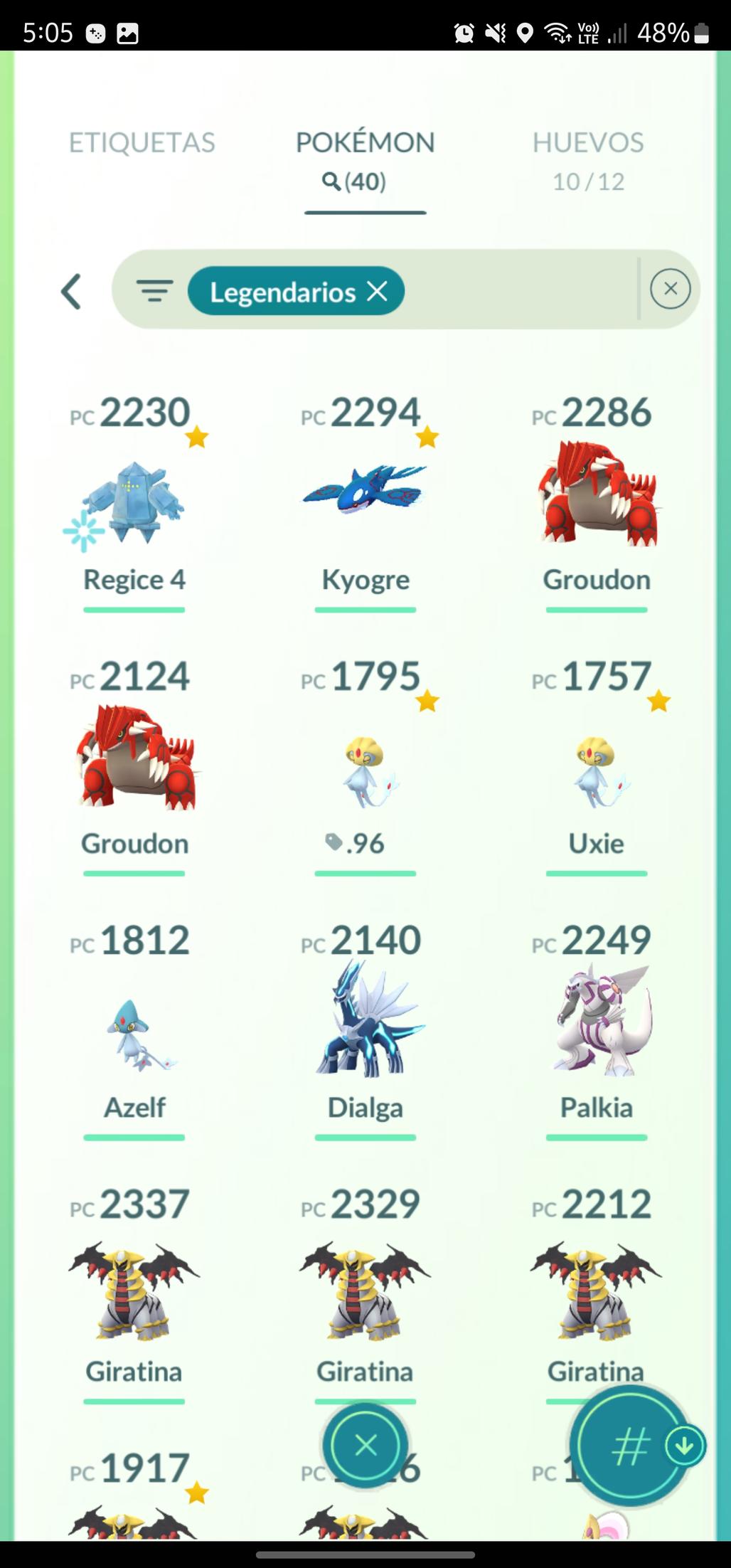Go back with the left arrow

[71, 291]
